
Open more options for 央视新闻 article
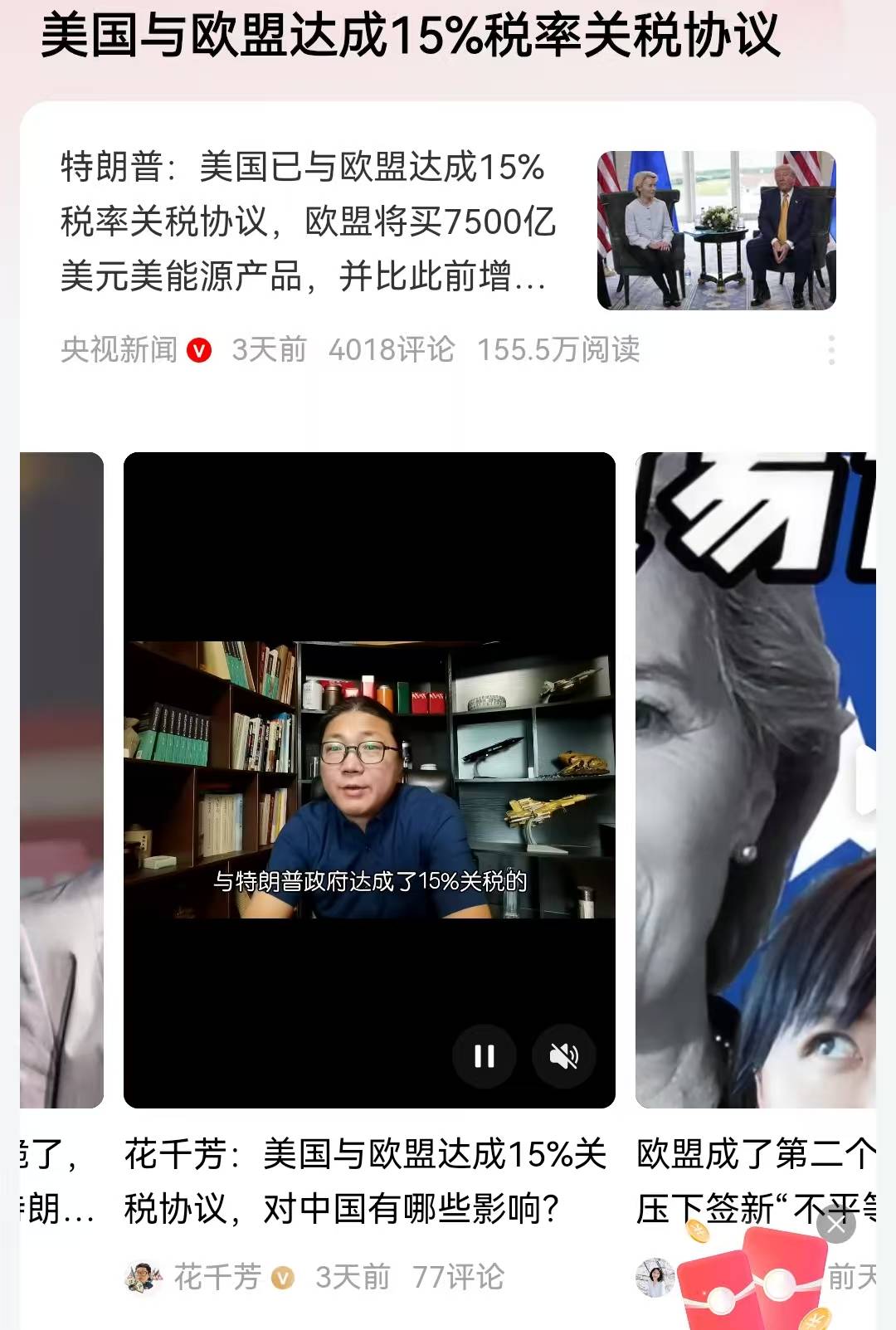[831, 350]
